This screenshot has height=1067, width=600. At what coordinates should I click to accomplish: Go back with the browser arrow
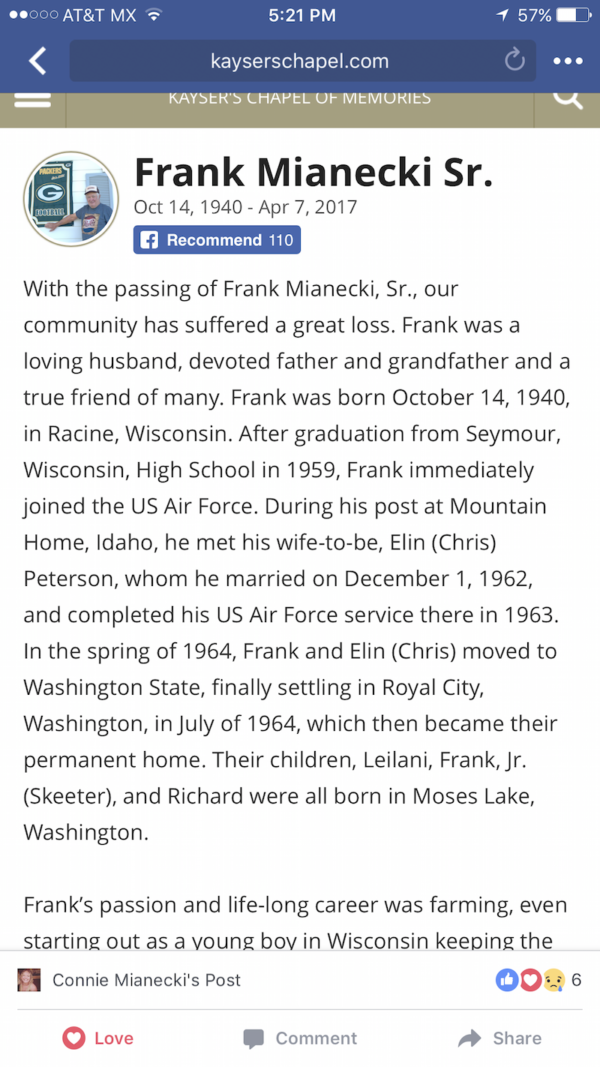tap(37, 61)
